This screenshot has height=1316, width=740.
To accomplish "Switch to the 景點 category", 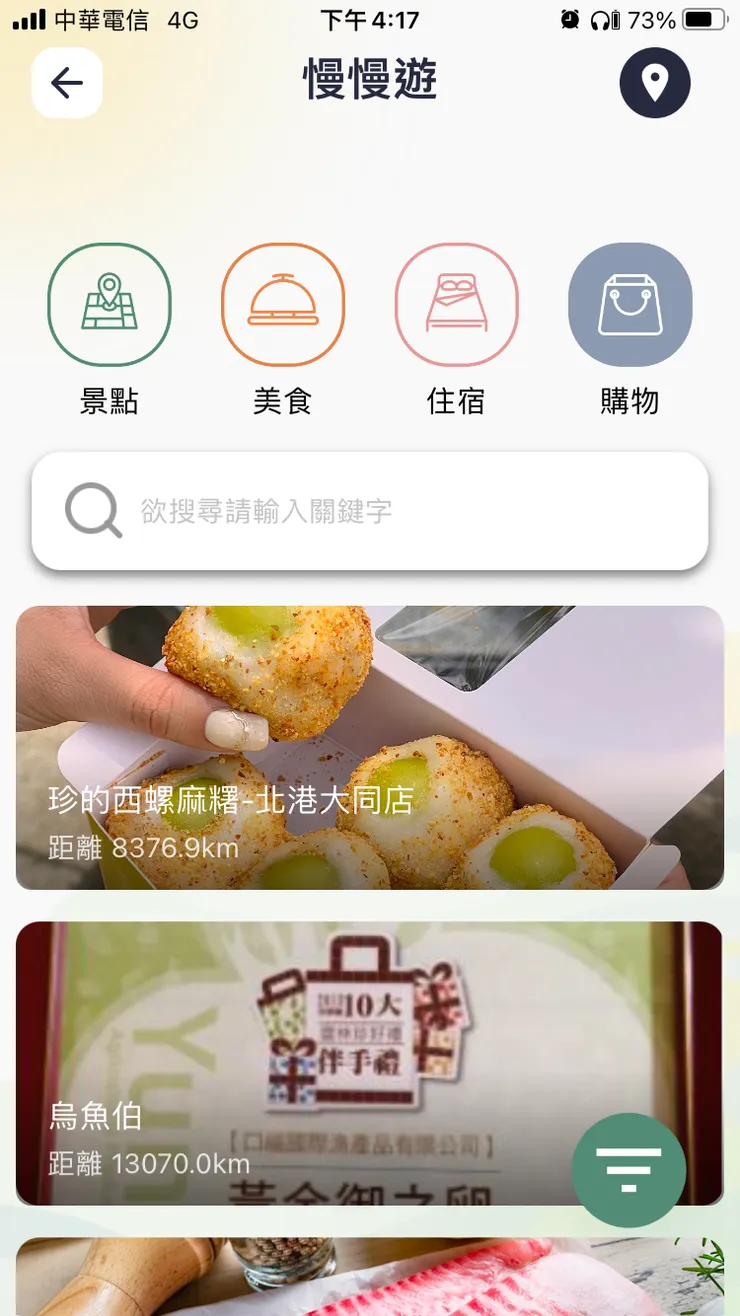I will 109,305.
